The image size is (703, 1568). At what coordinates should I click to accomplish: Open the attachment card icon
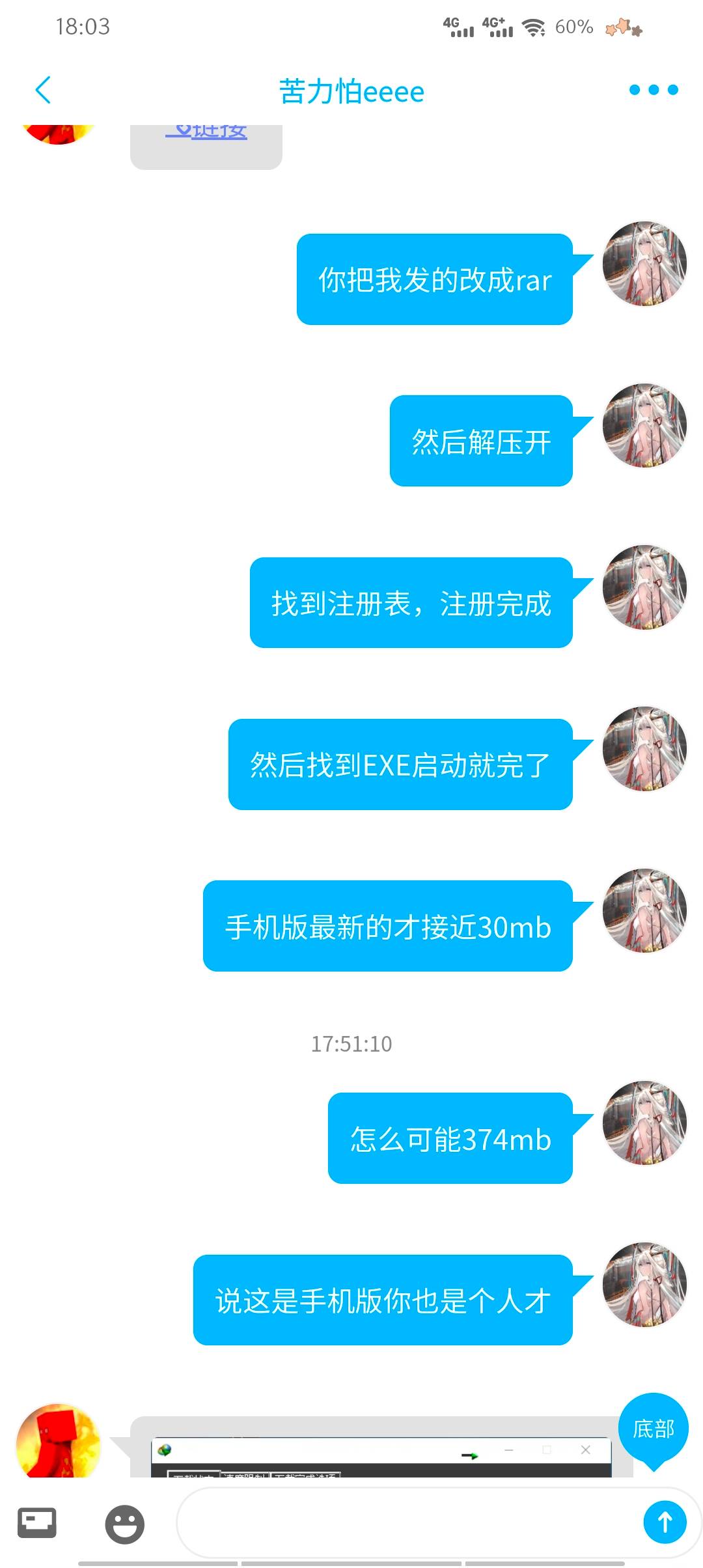coord(37,1522)
